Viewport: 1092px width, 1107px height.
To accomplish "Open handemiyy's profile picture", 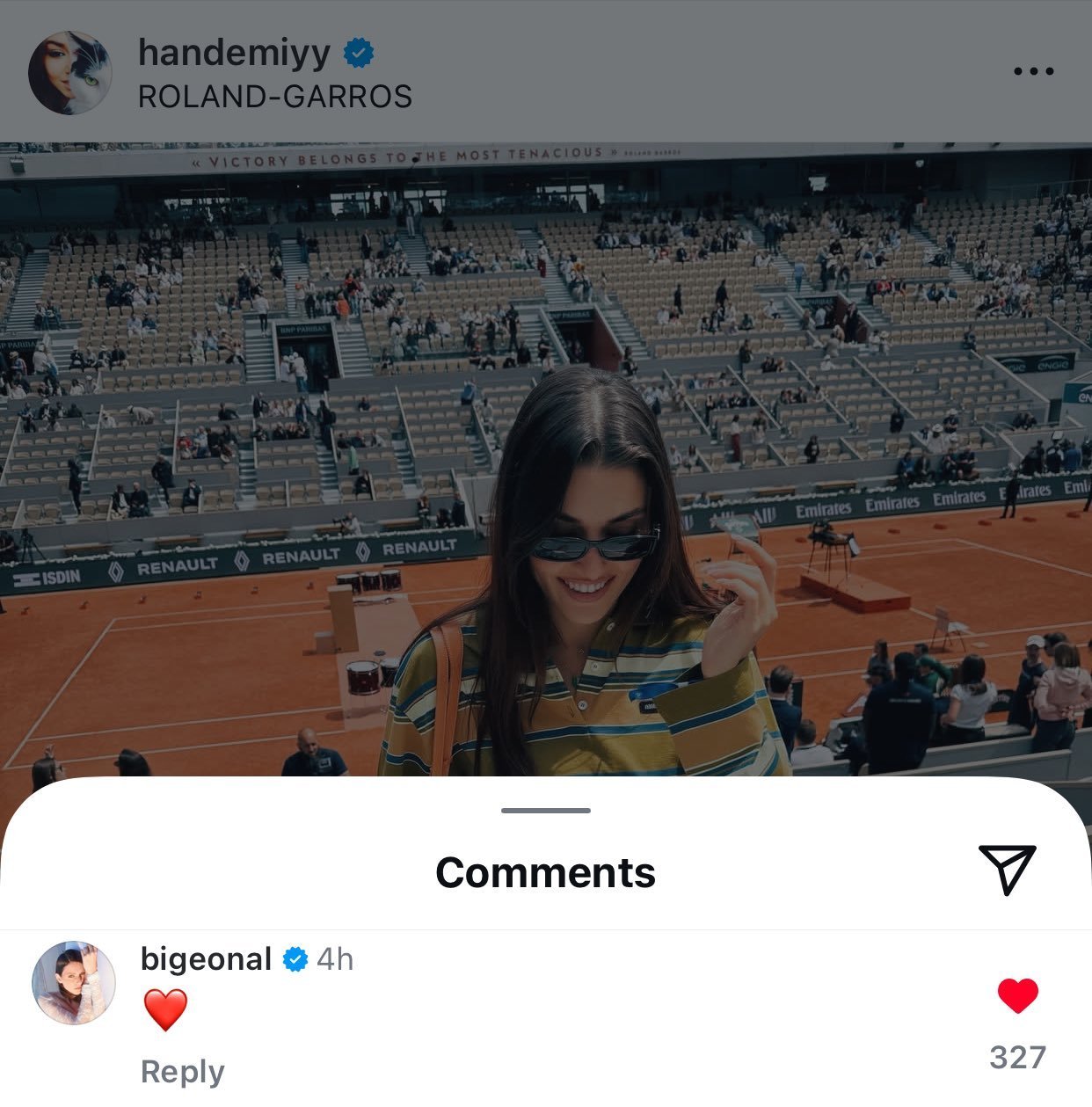I will (x=70, y=73).
